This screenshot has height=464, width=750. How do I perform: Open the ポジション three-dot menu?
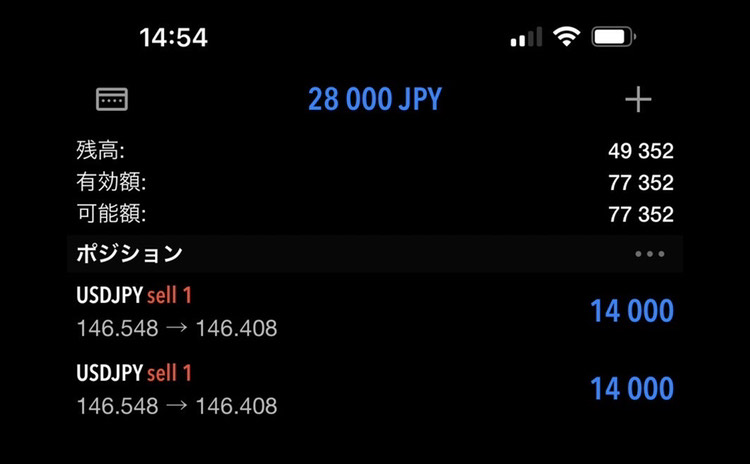tap(649, 254)
